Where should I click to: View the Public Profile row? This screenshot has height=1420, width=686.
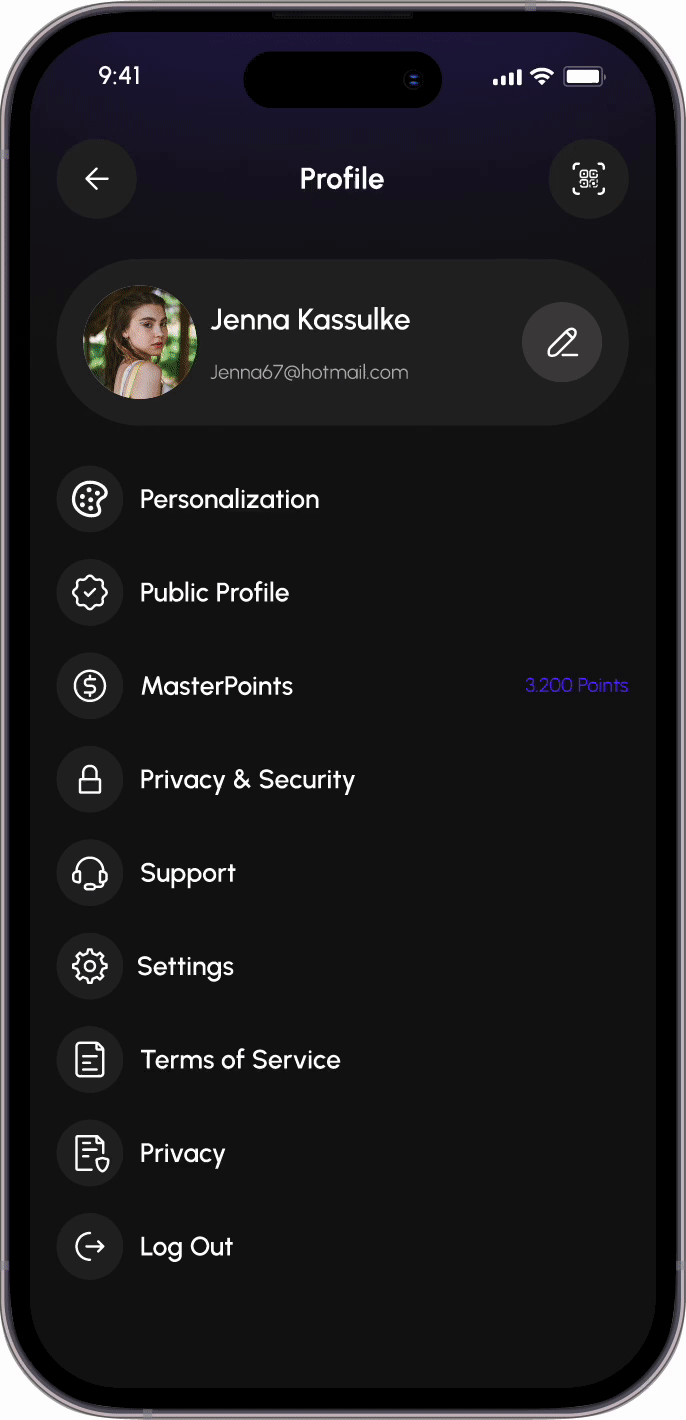[214, 593]
